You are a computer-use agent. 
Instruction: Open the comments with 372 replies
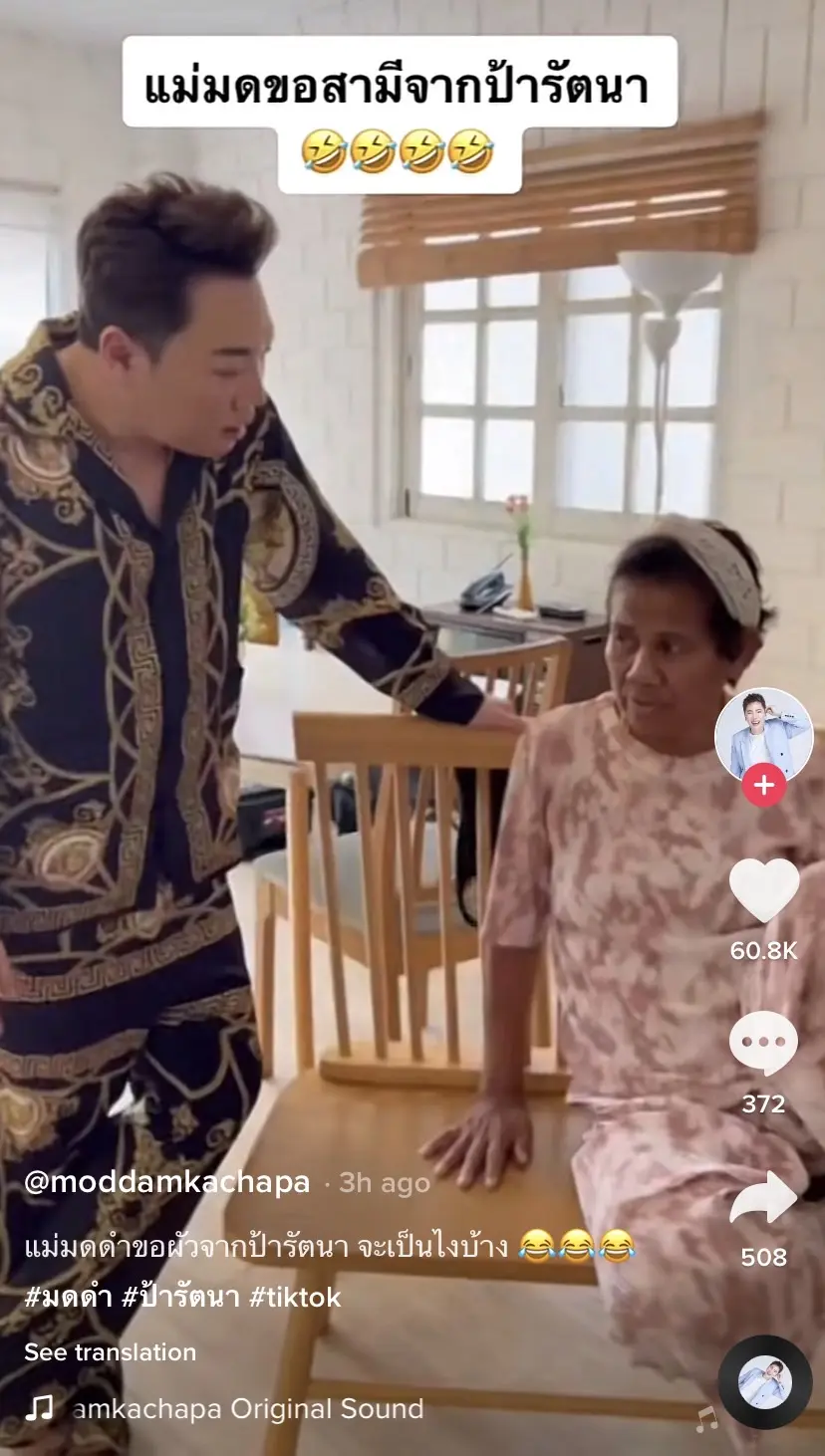pos(763,1044)
